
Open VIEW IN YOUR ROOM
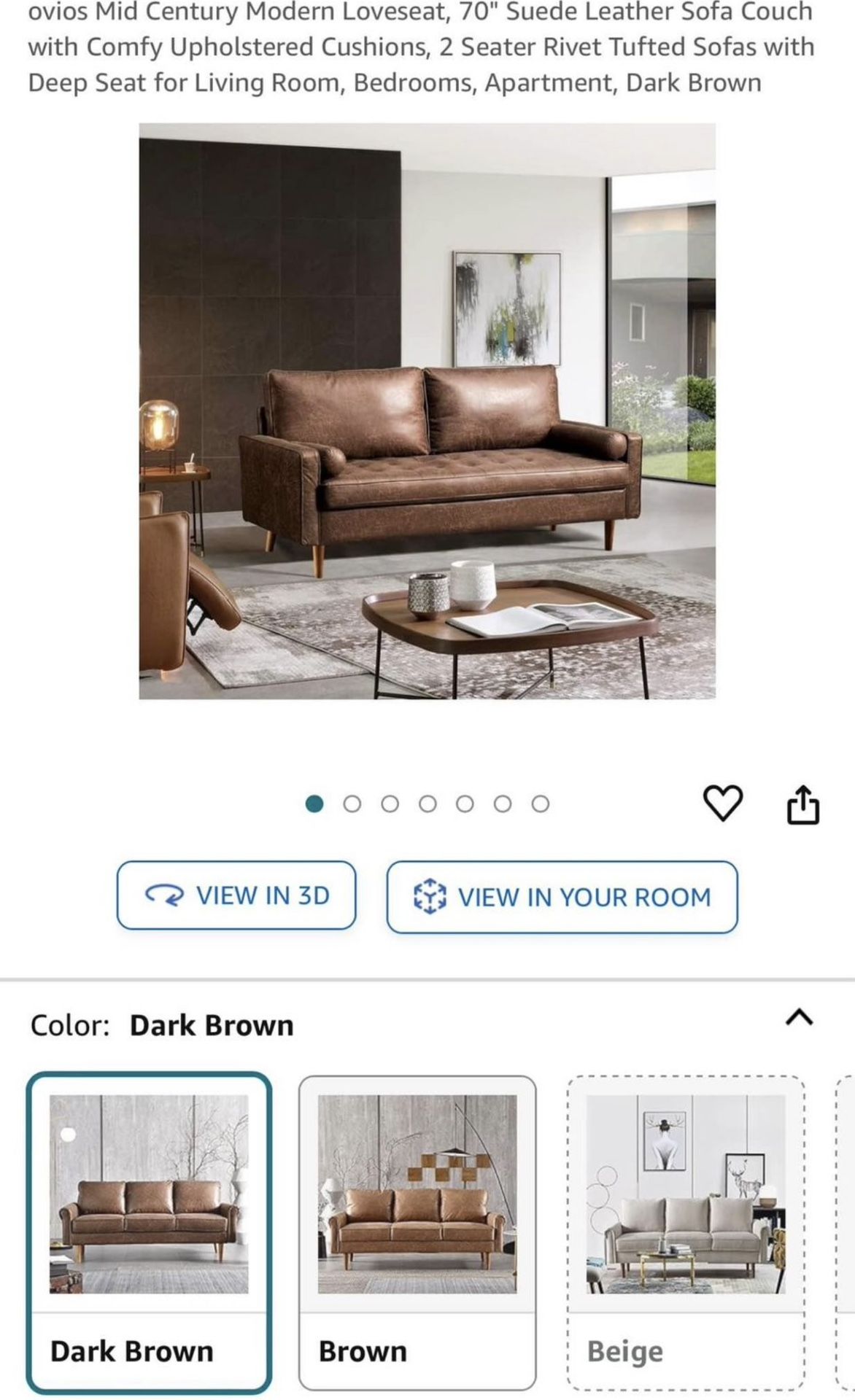[x=562, y=897]
